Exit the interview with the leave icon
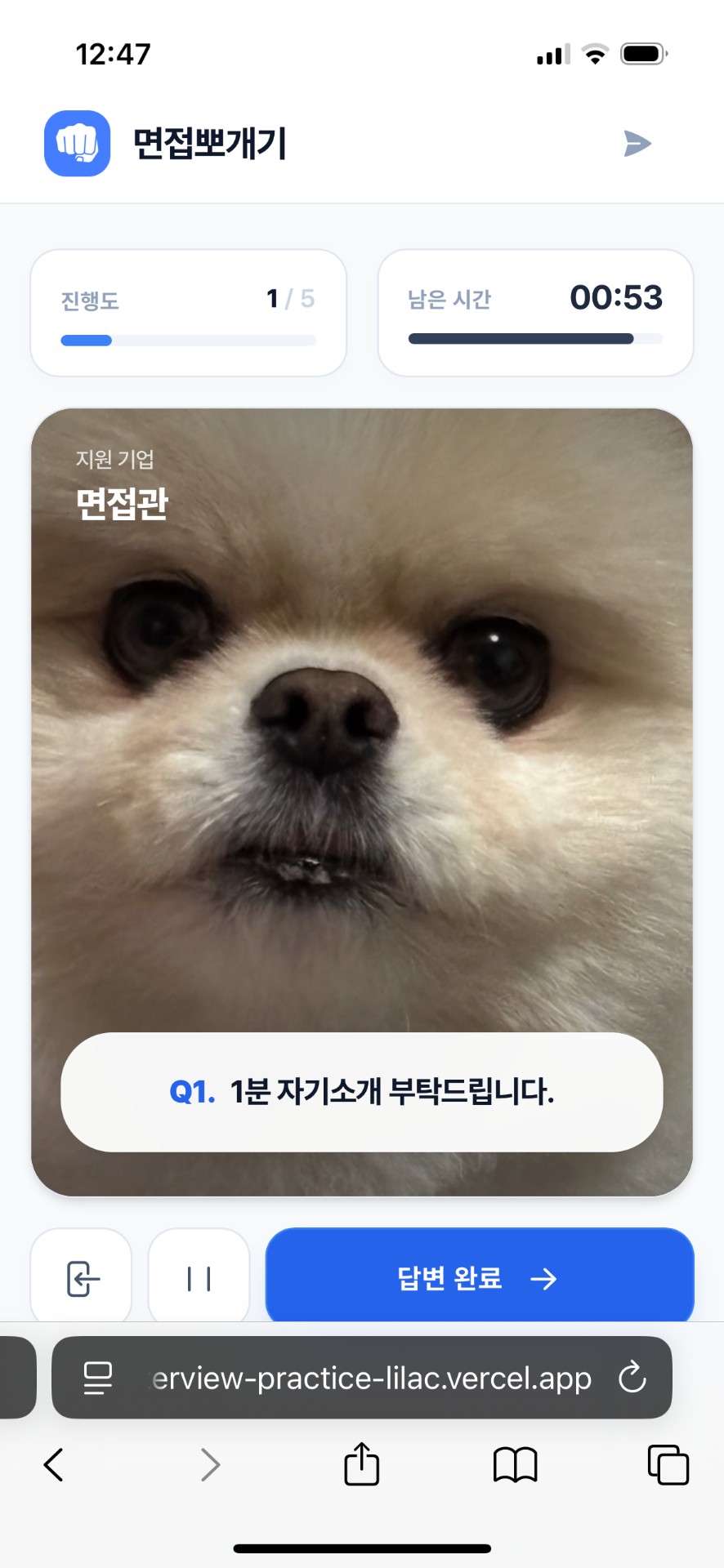The image size is (724, 1568). 82,1277
